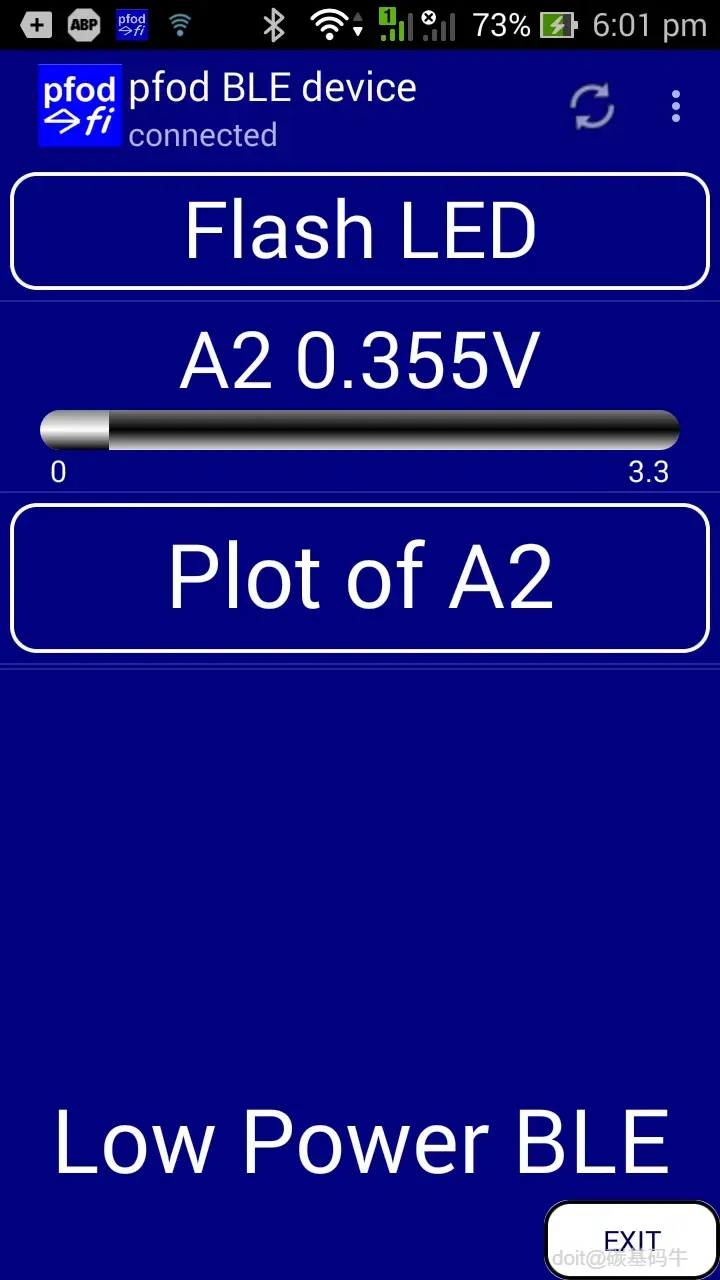Exit the pfod app
This screenshot has width=720, height=1280.
click(632, 1241)
